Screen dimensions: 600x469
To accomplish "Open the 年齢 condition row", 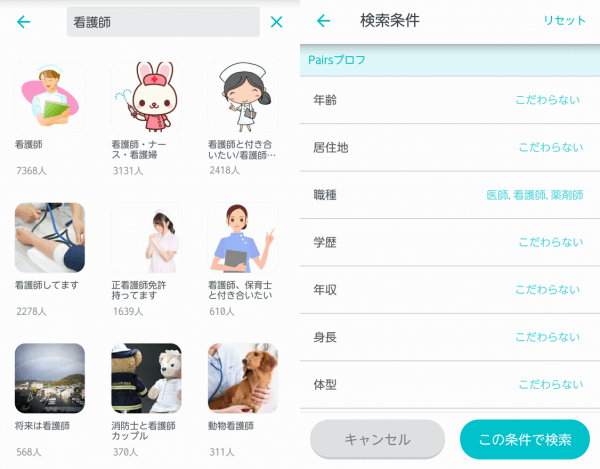I will 447,100.
